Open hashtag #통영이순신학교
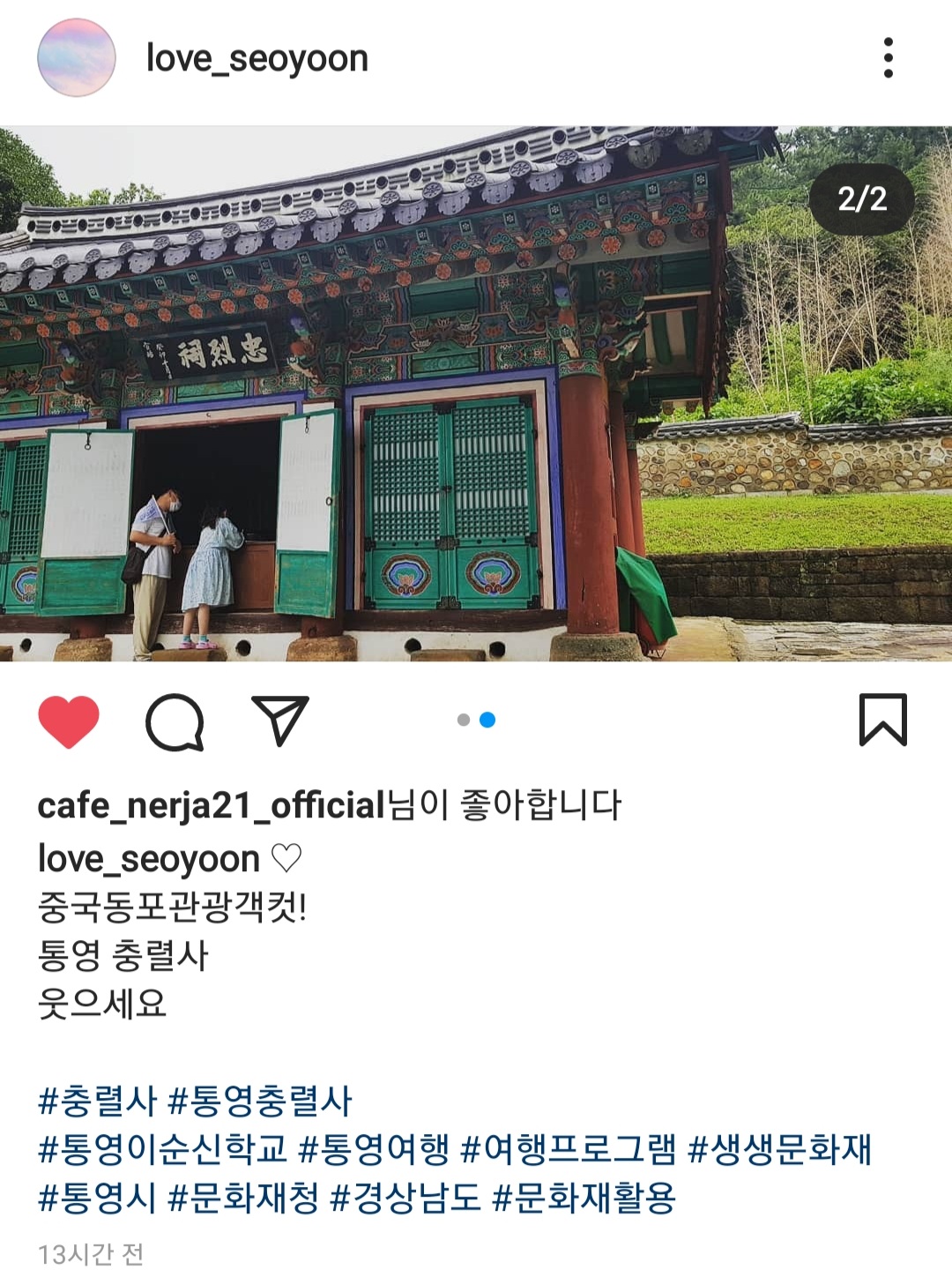The height and width of the screenshot is (1277, 952). pos(162,1149)
